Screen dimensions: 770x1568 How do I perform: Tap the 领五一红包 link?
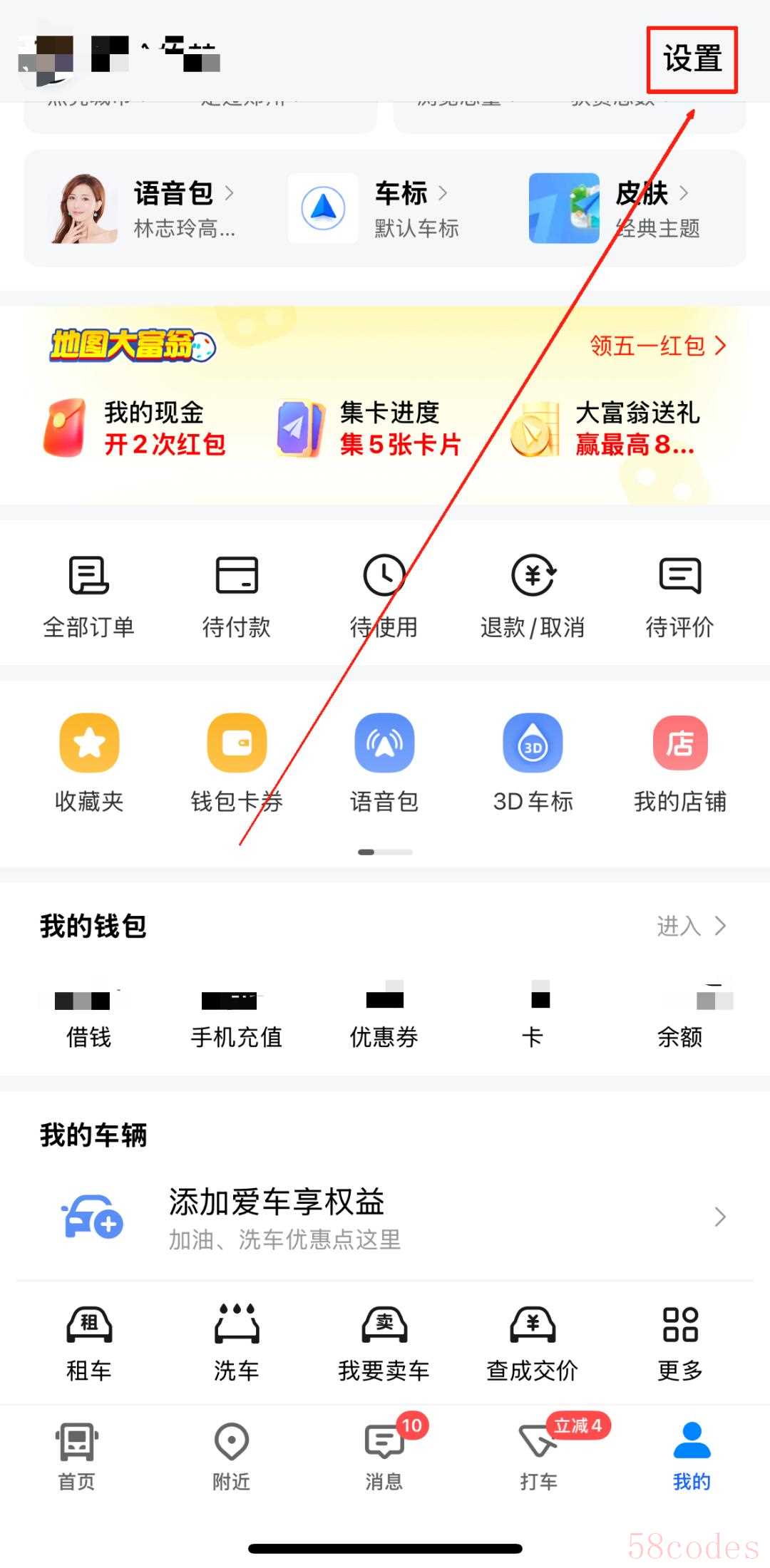coord(657,346)
